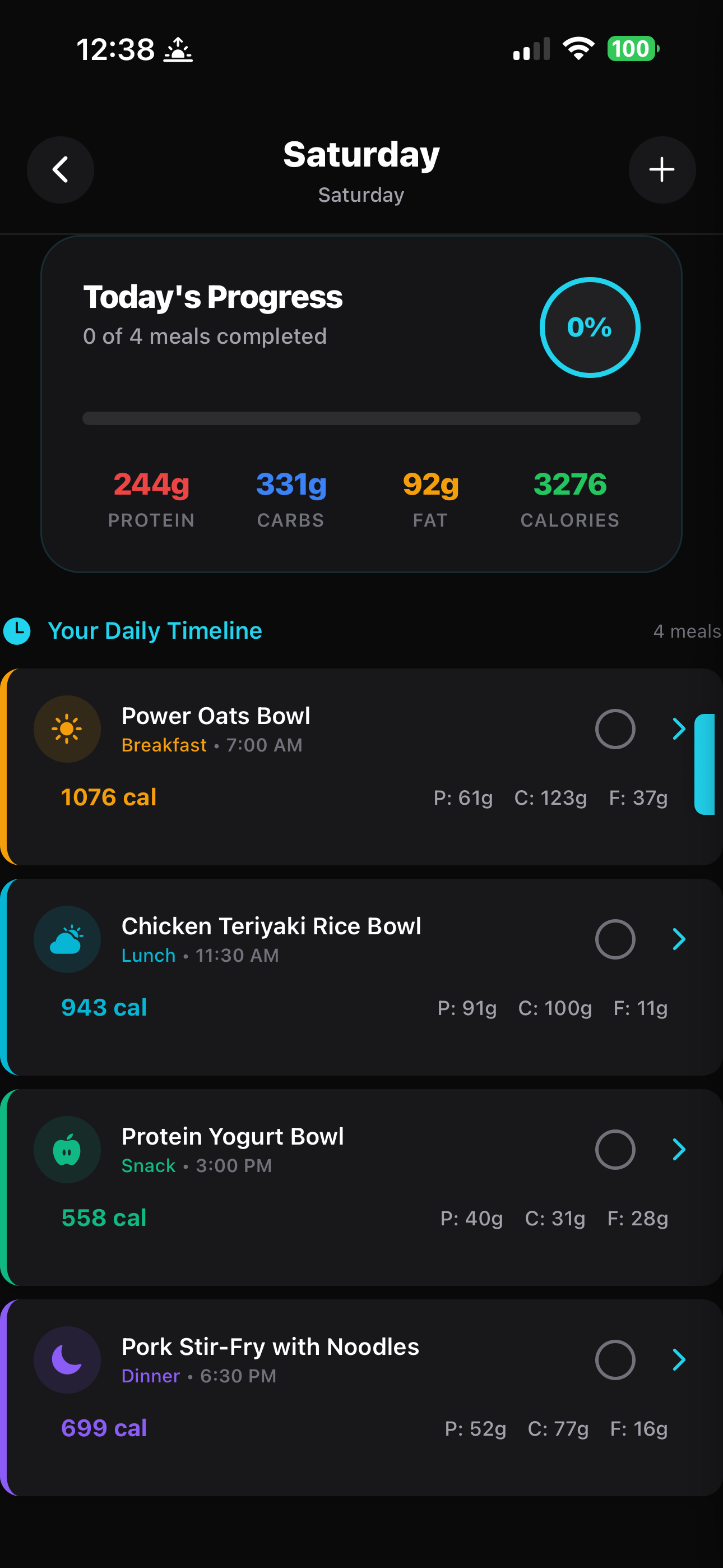
Task: Tap the plus icon to add a meal
Action: [x=661, y=170]
